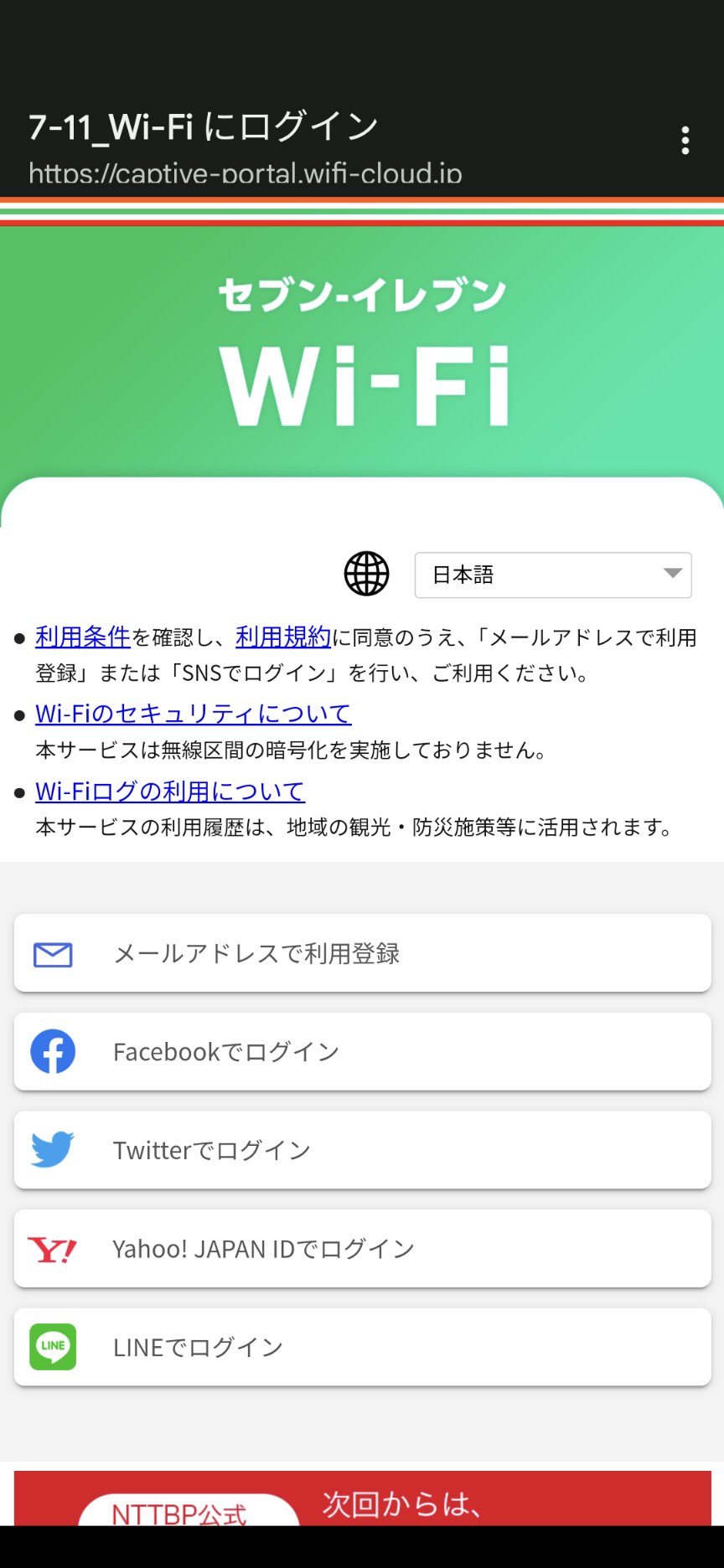Choose Facebookでログイン

tap(362, 1051)
